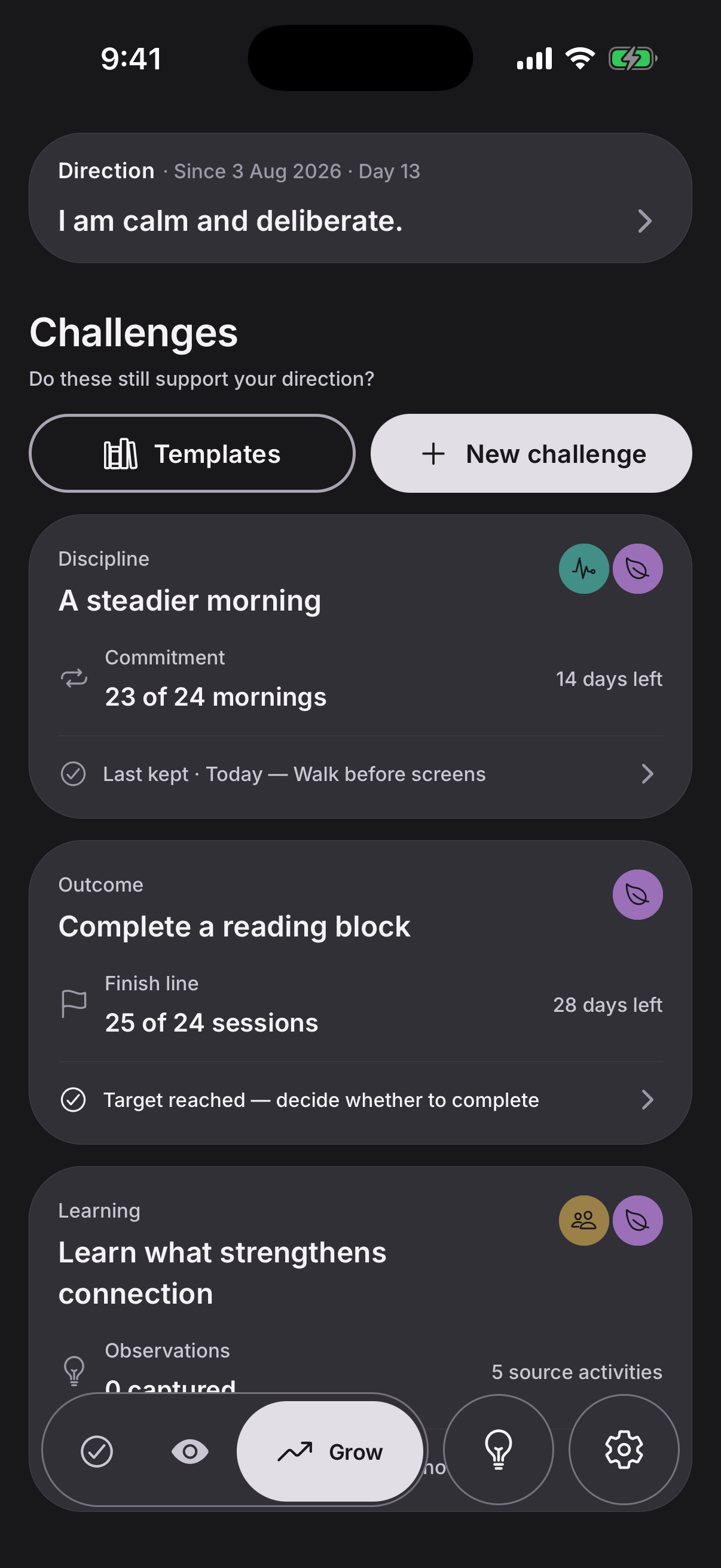Viewport: 721px width, 1568px height.
Task: Select the Grow tab
Action: tap(330, 1452)
